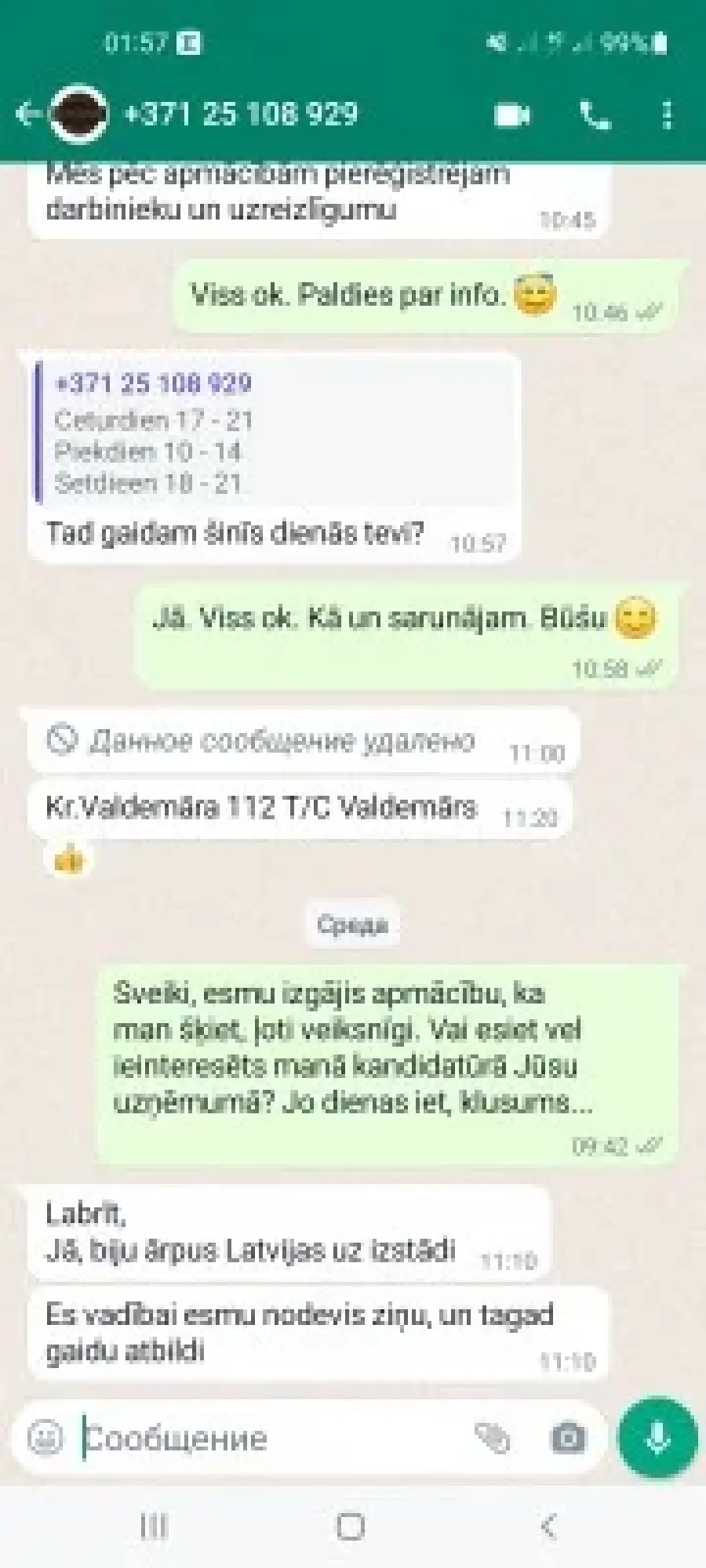Viewport: 706px width, 1568px height.
Task: Open the camera from the message bar
Action: (568, 1438)
